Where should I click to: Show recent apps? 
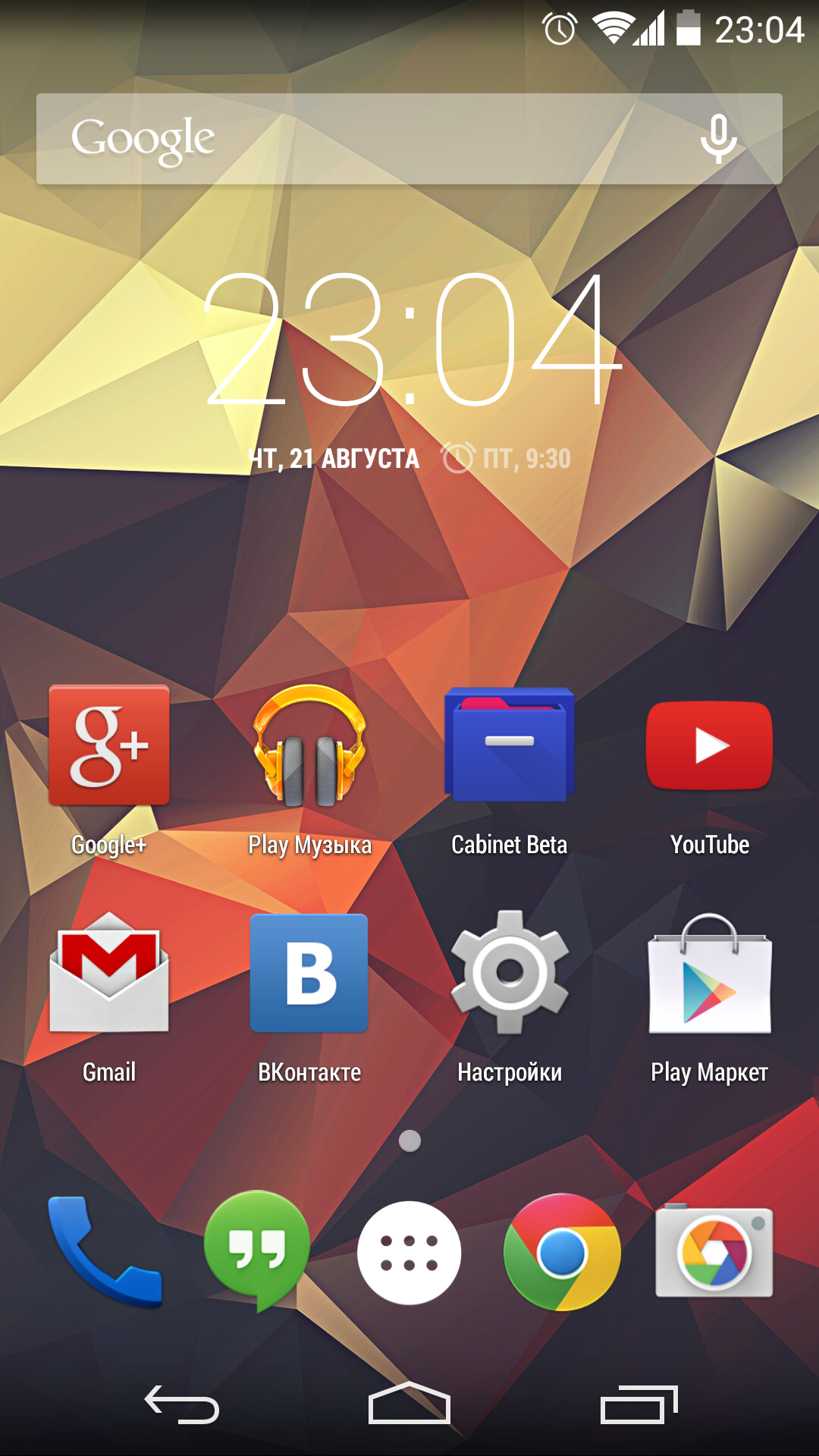click(x=638, y=1405)
